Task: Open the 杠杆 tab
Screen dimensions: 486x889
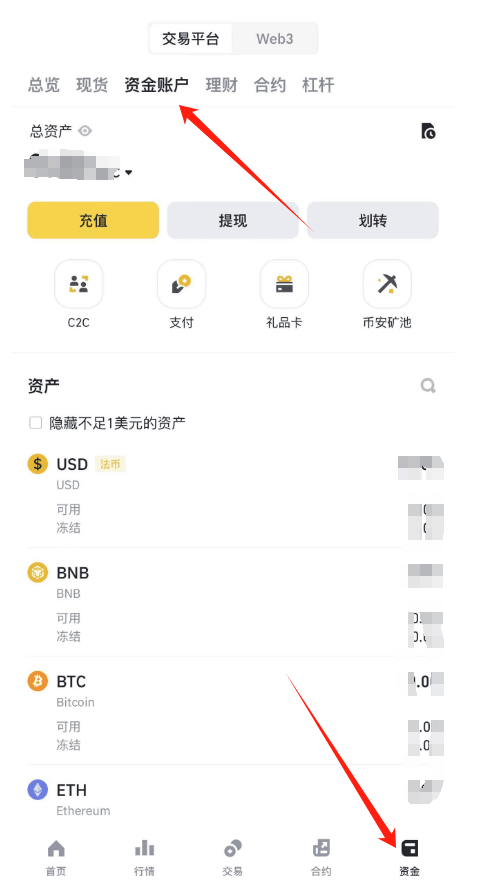Action: (x=318, y=85)
